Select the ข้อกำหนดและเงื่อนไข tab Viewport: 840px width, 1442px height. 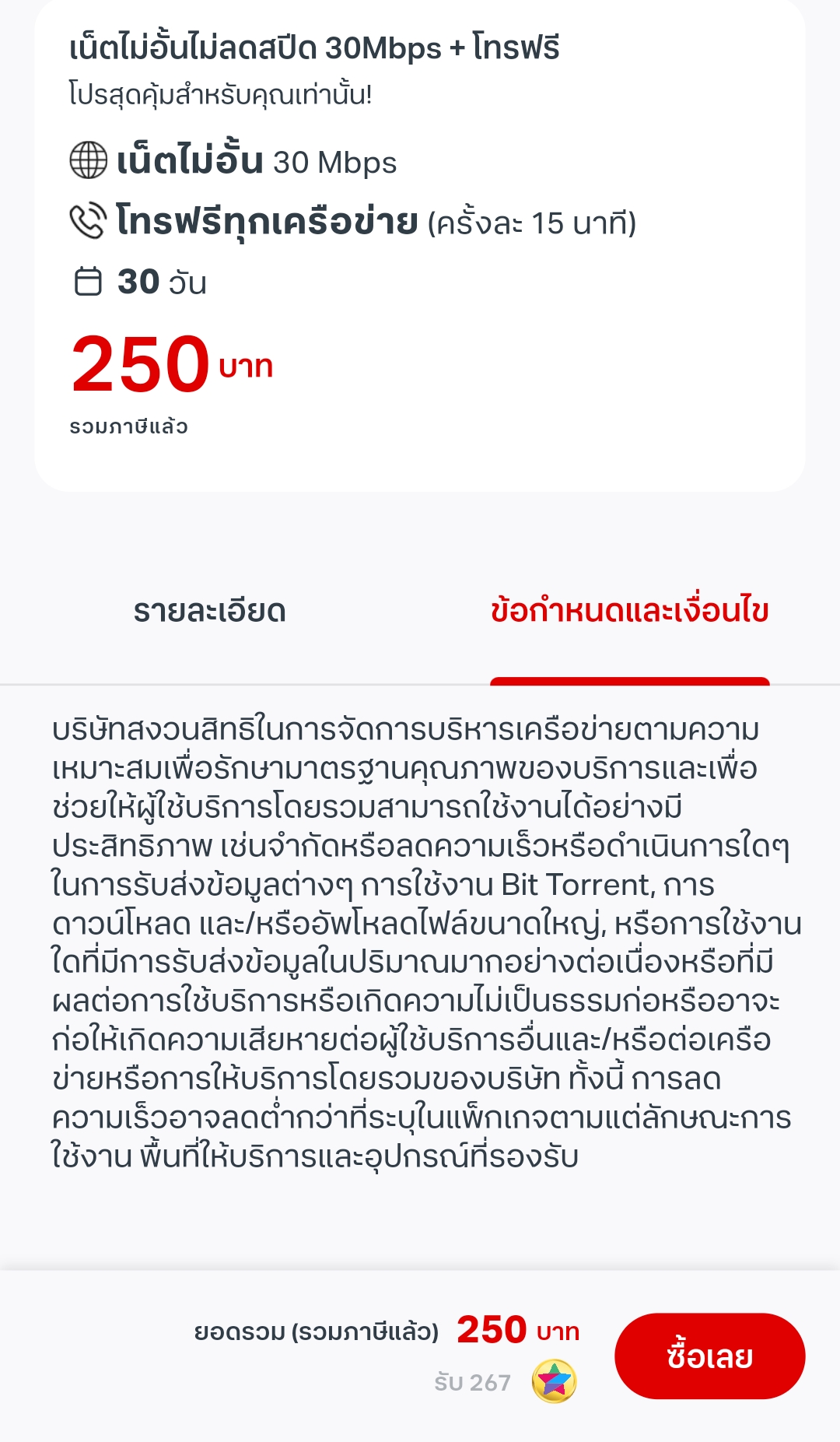[629, 611]
